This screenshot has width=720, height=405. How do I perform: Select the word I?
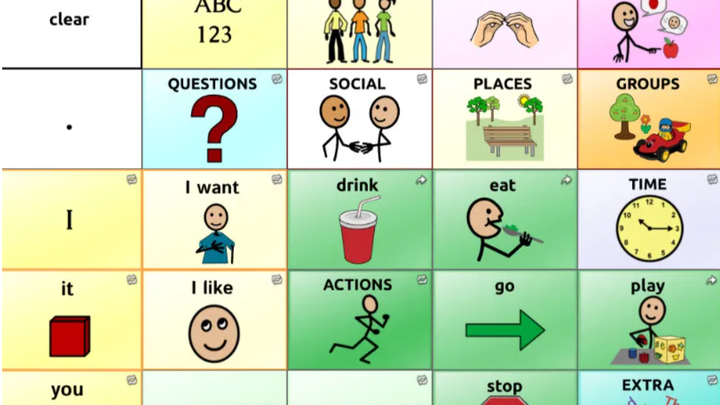pos(70,220)
